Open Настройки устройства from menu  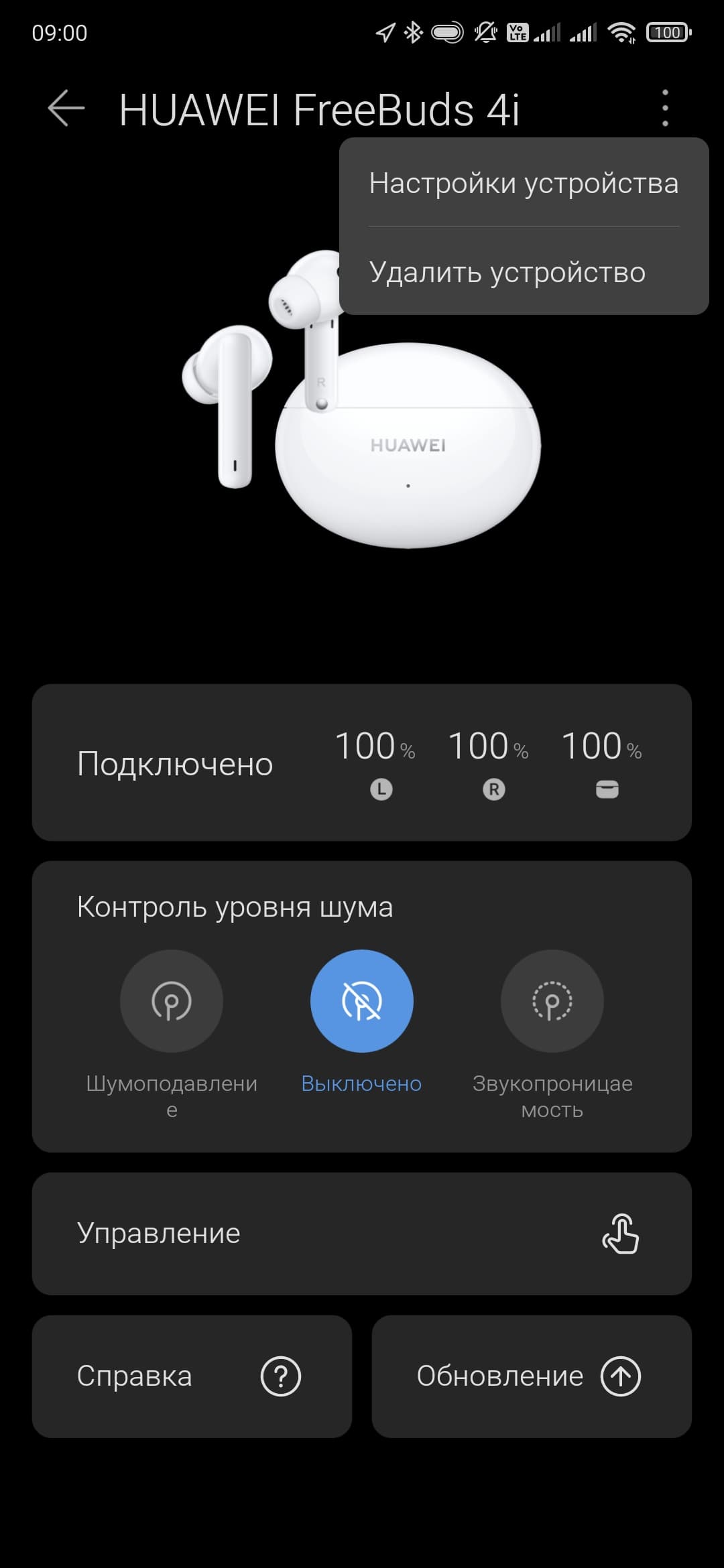click(523, 183)
